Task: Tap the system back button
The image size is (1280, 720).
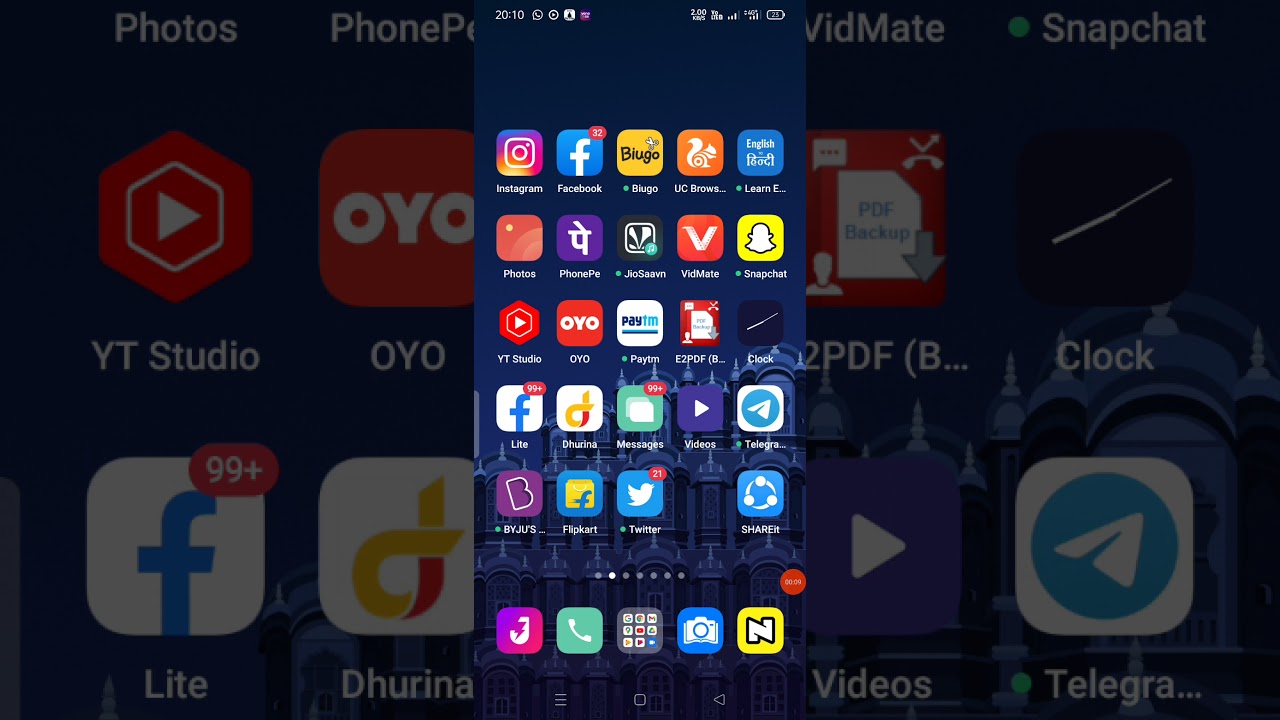Action: (719, 700)
